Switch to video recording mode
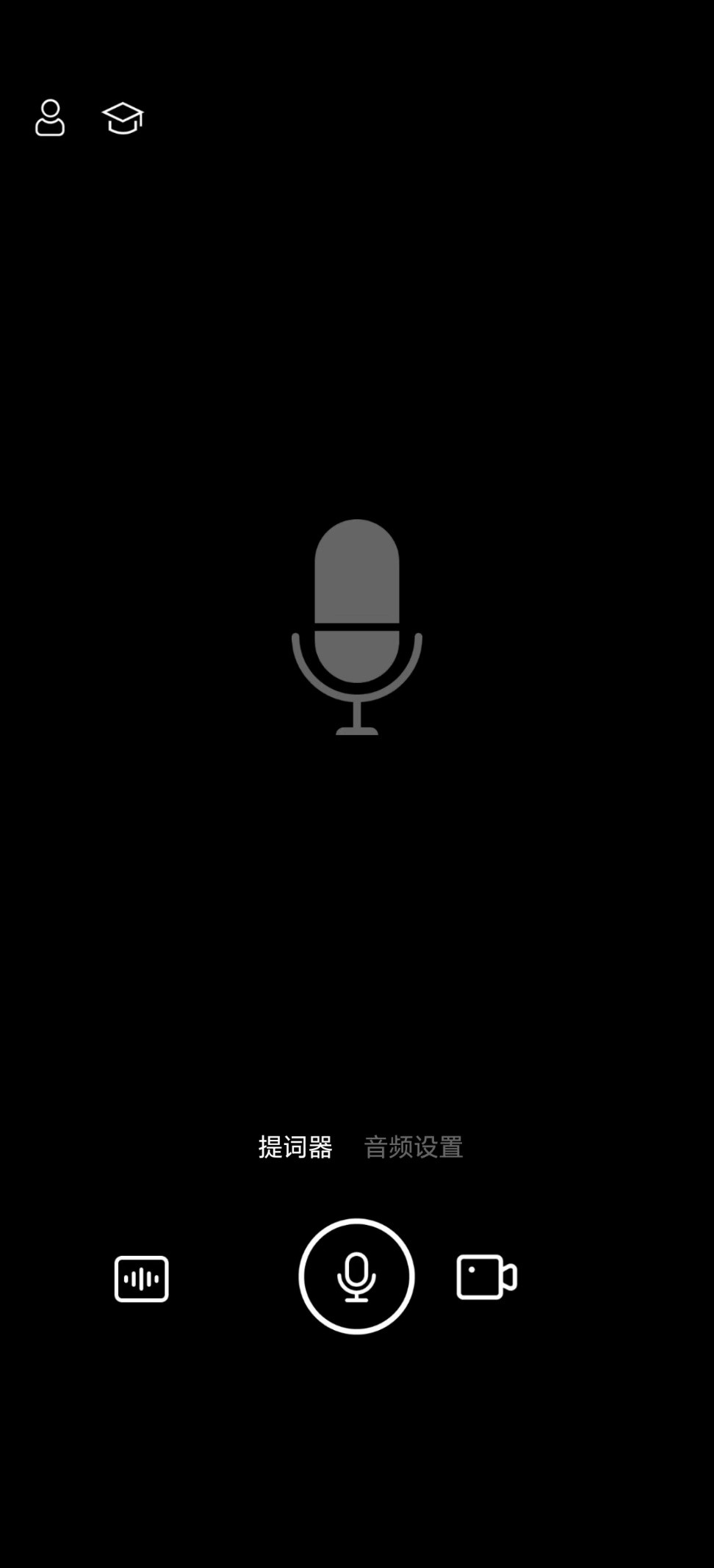 pos(486,1277)
